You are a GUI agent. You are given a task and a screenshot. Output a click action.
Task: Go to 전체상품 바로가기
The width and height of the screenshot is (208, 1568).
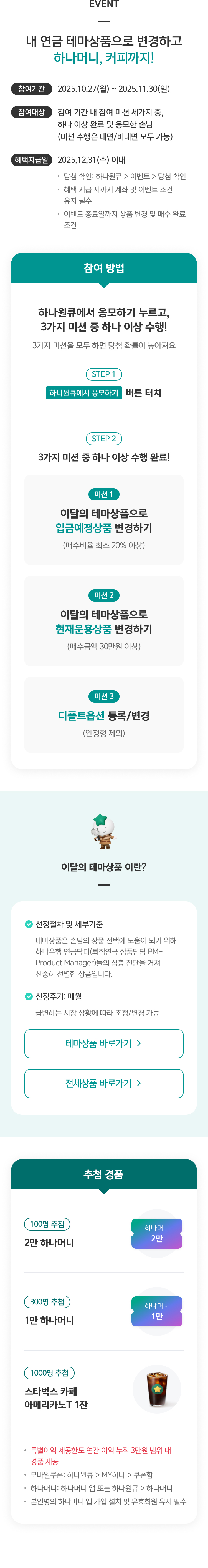coord(103,1083)
